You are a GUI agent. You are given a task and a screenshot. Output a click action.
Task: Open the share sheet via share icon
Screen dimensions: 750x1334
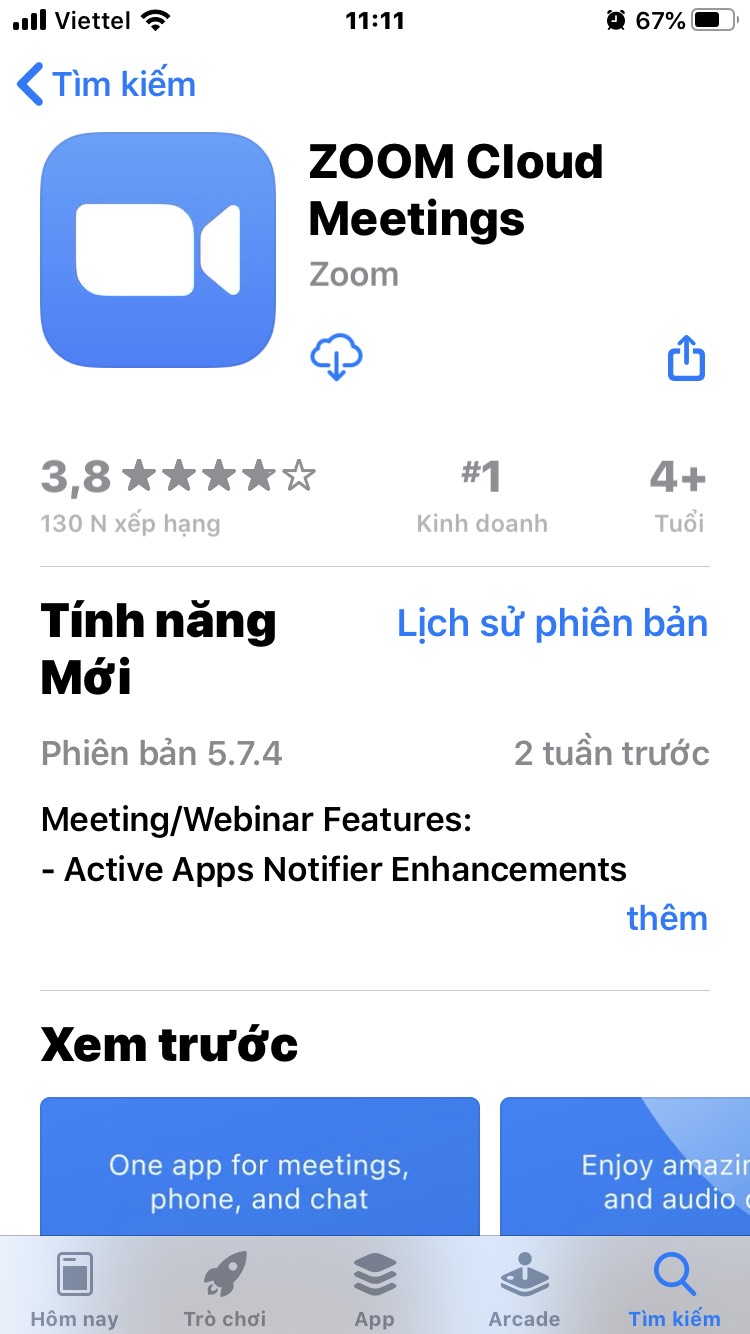tap(685, 358)
